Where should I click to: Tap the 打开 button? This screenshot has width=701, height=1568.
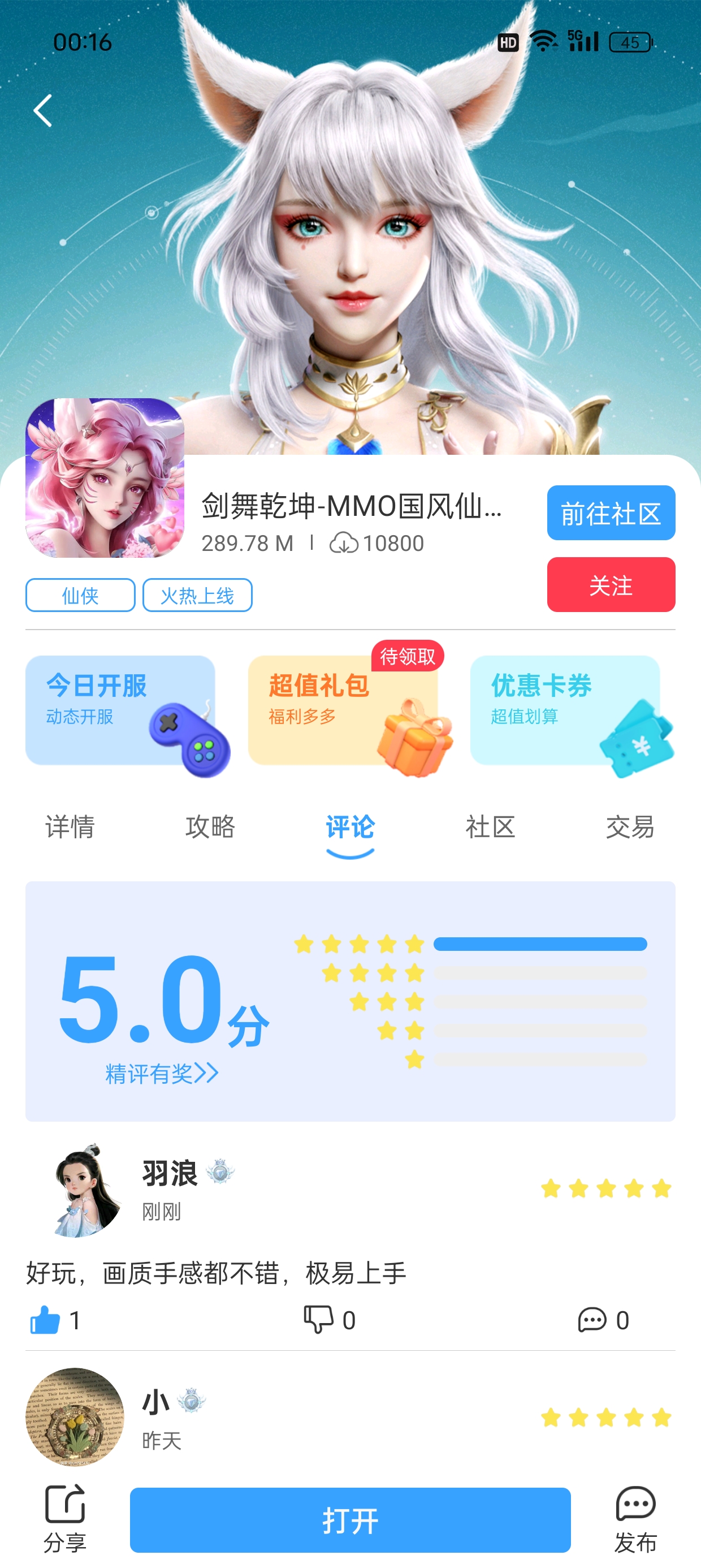(350, 1520)
